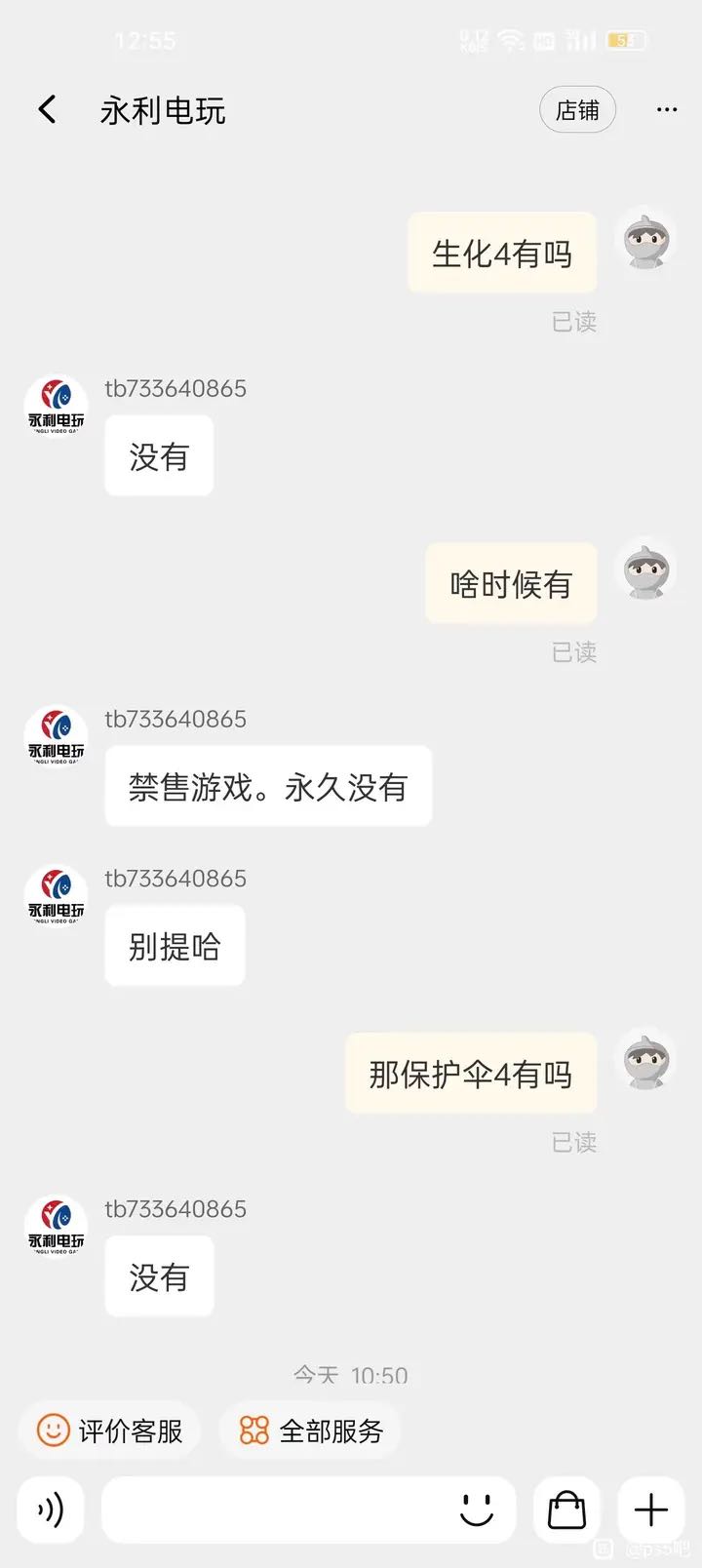Open the 全部服务 services panel
The width and height of the screenshot is (702, 1568).
click(310, 1430)
